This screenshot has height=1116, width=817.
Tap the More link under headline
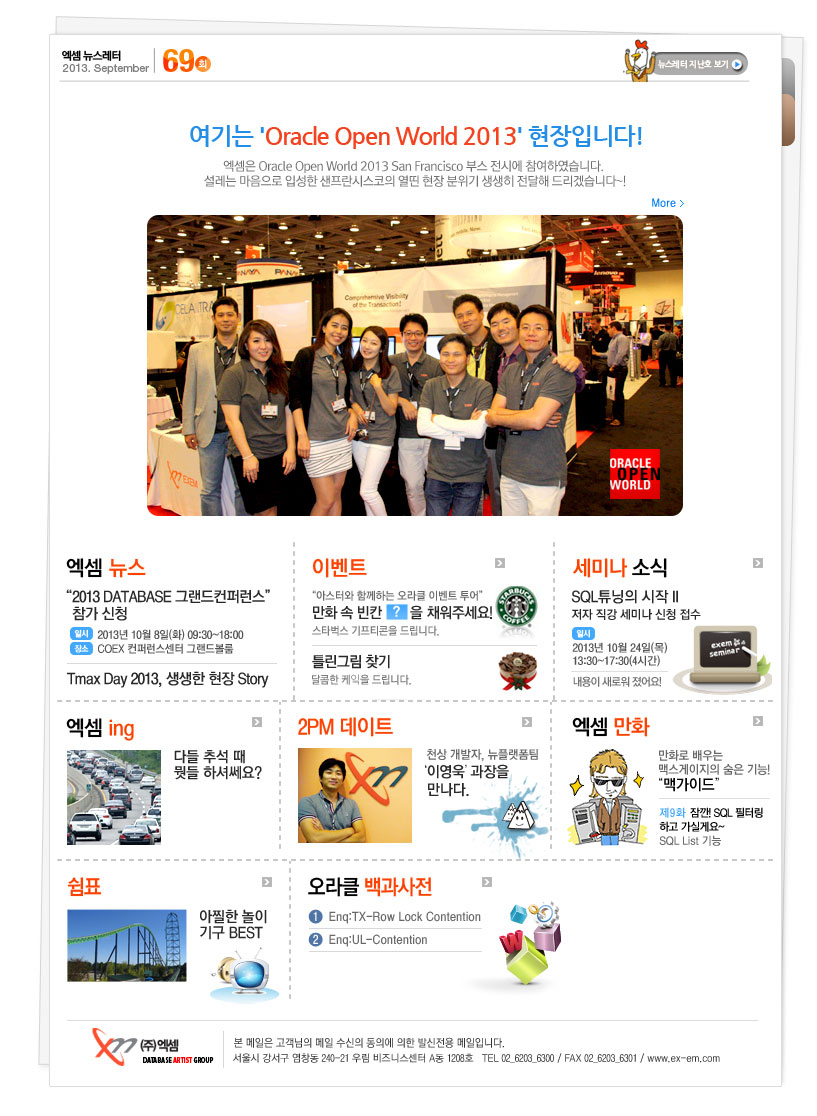click(x=667, y=203)
